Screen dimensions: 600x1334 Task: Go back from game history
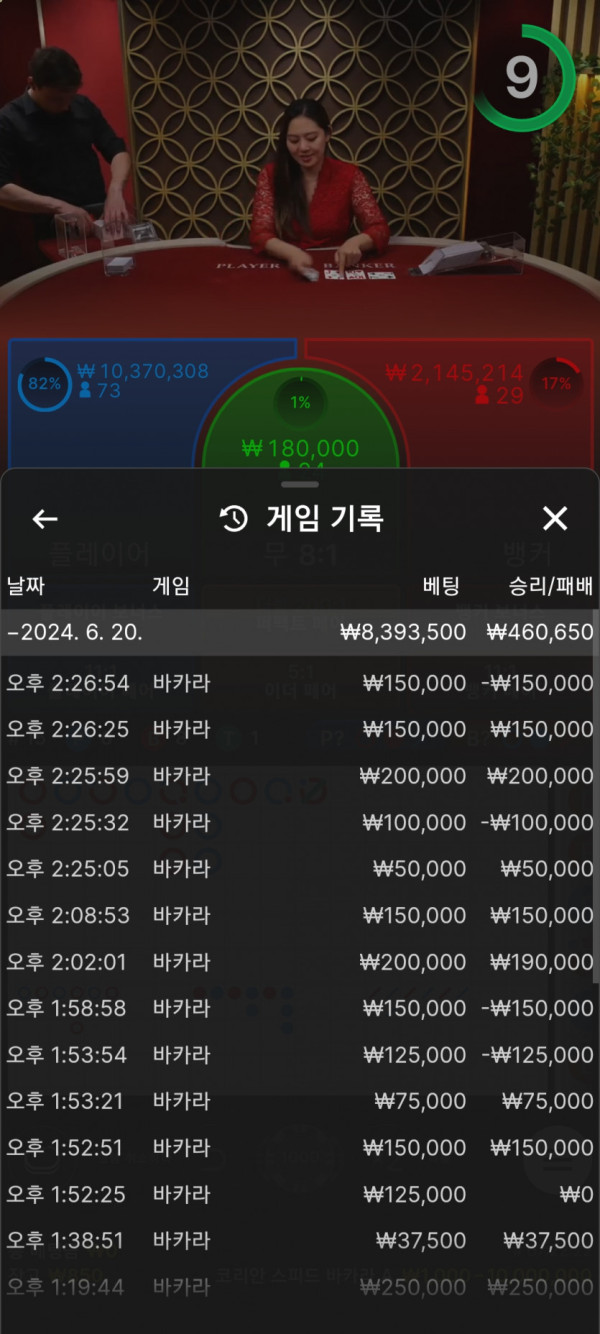pyautogui.click(x=45, y=518)
